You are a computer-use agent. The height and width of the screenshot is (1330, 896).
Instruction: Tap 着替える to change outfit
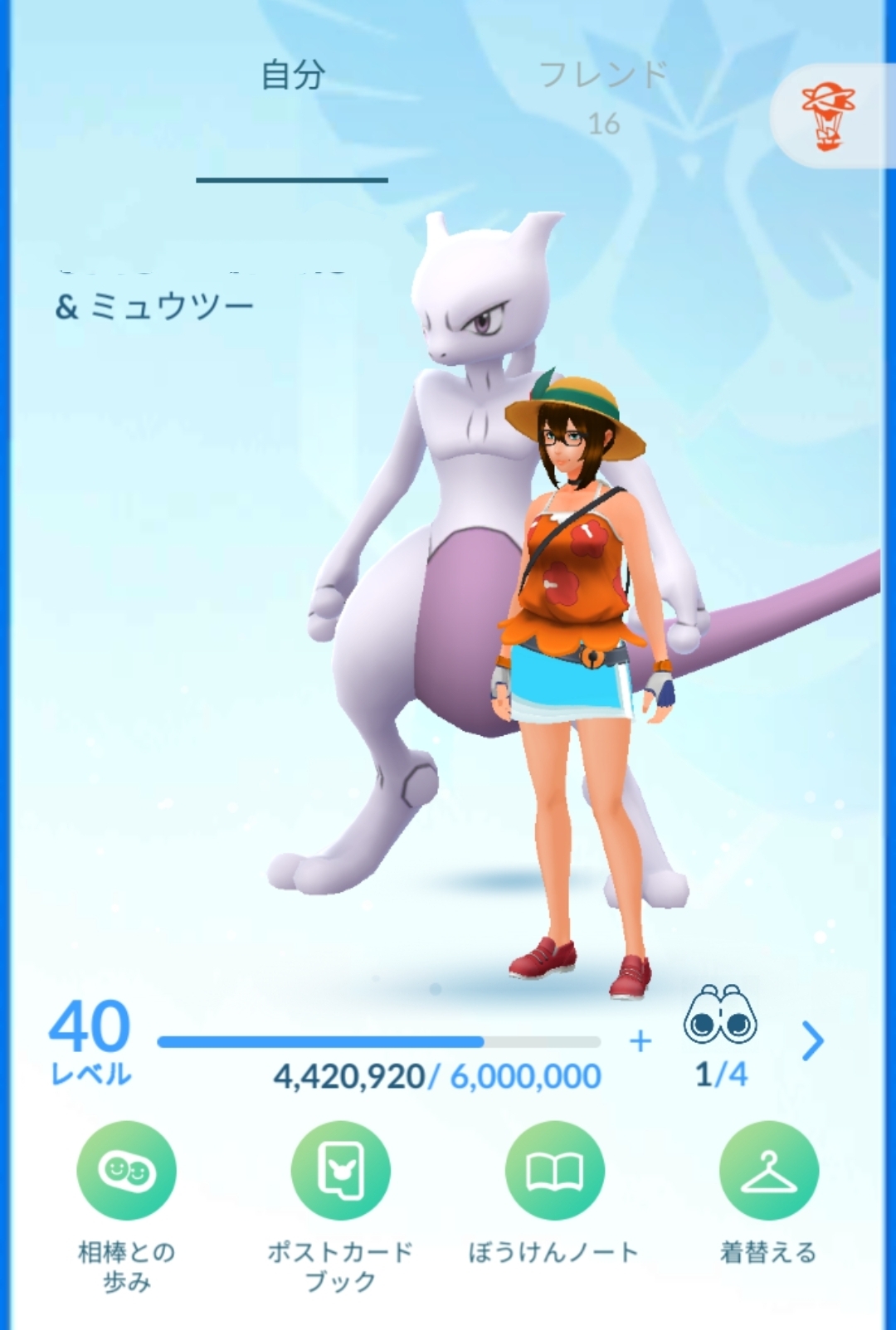768,1170
